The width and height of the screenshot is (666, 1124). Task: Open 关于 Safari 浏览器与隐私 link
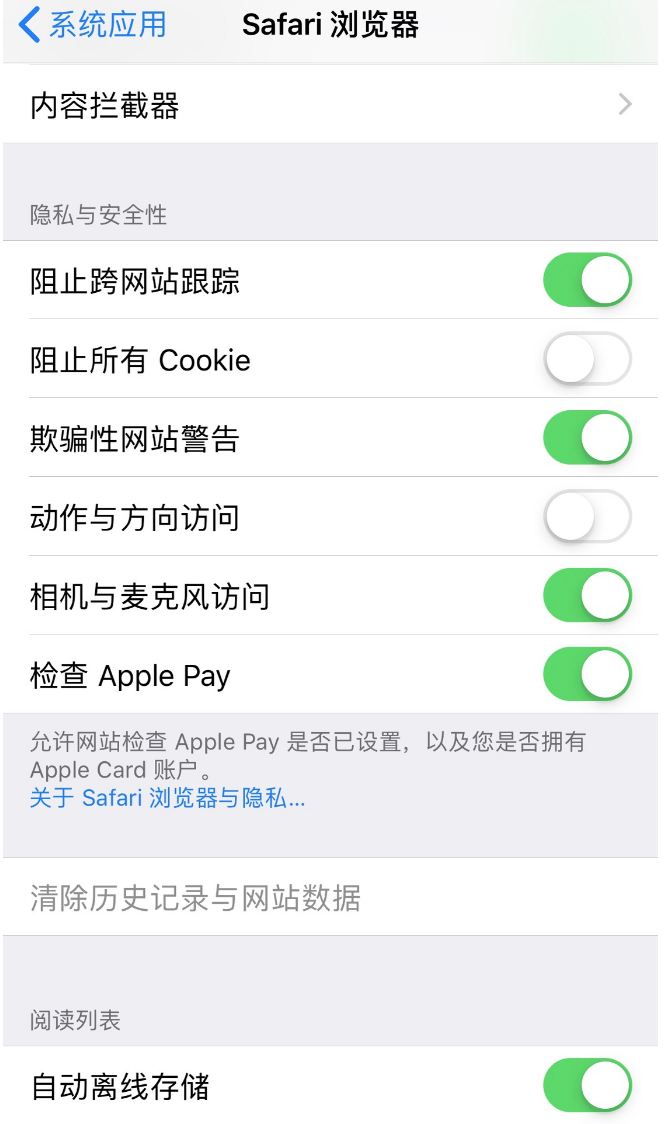pos(167,798)
